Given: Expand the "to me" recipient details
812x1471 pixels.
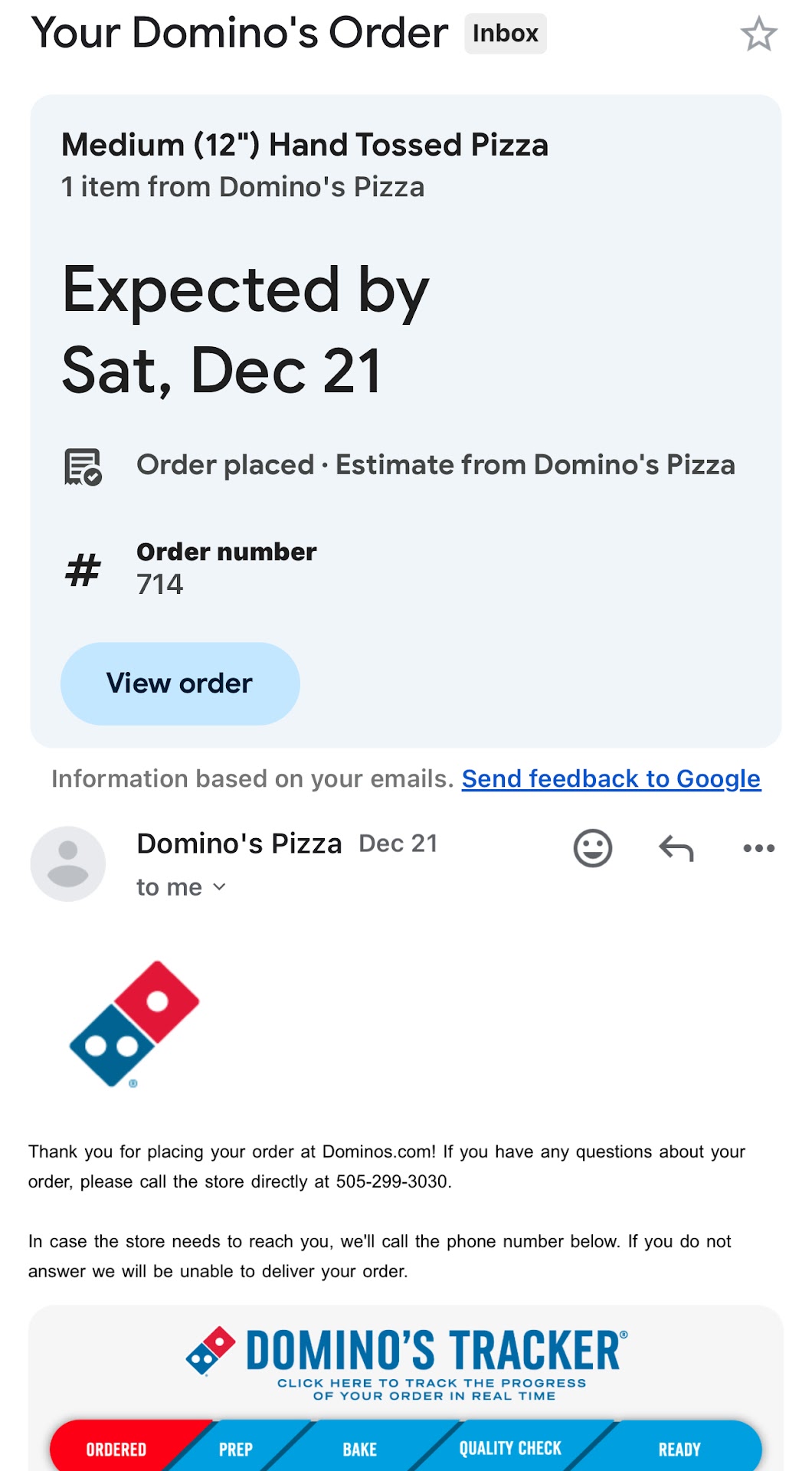Looking at the screenshot, I should (182, 887).
